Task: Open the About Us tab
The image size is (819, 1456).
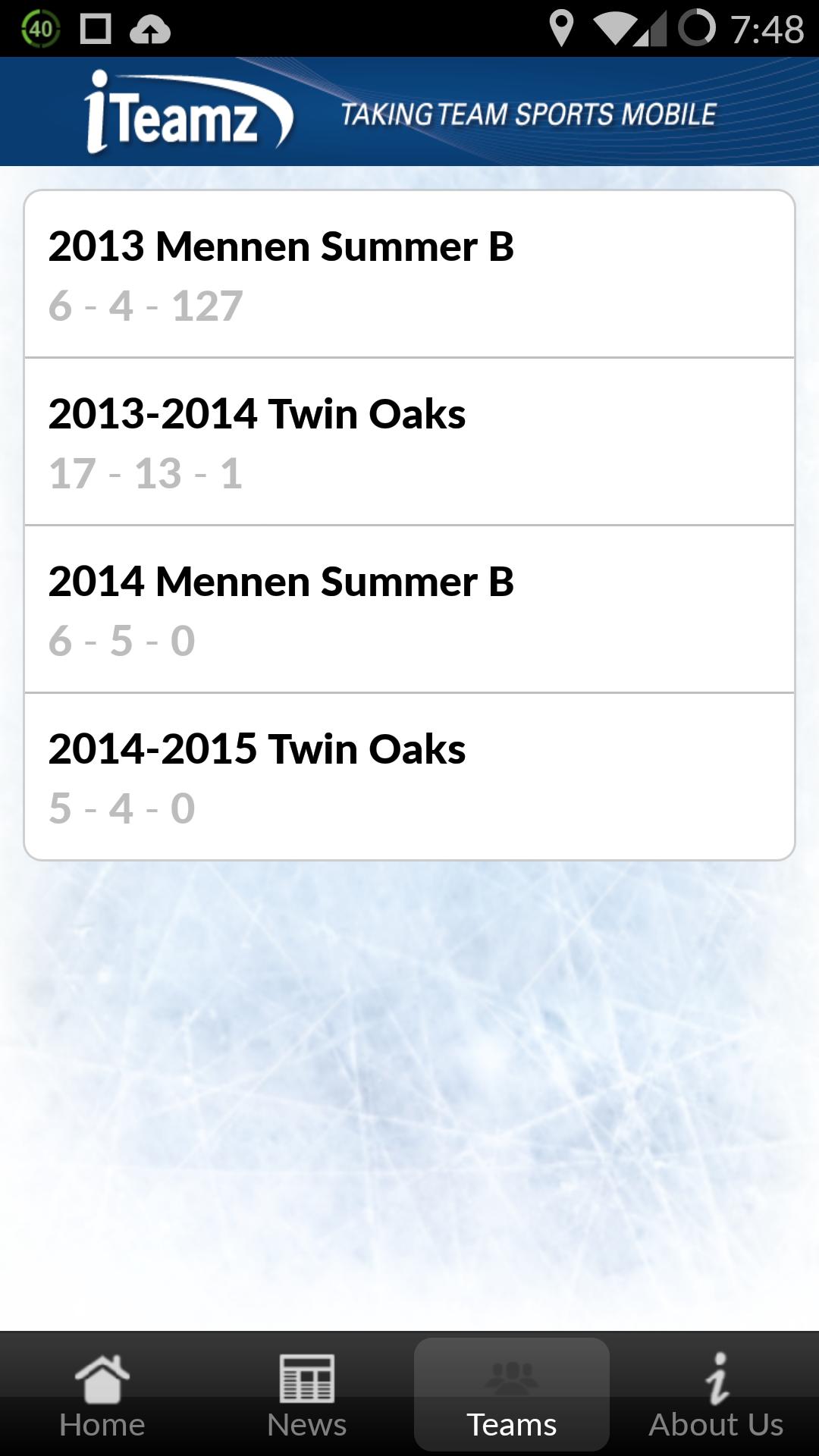Action: coord(717,1395)
